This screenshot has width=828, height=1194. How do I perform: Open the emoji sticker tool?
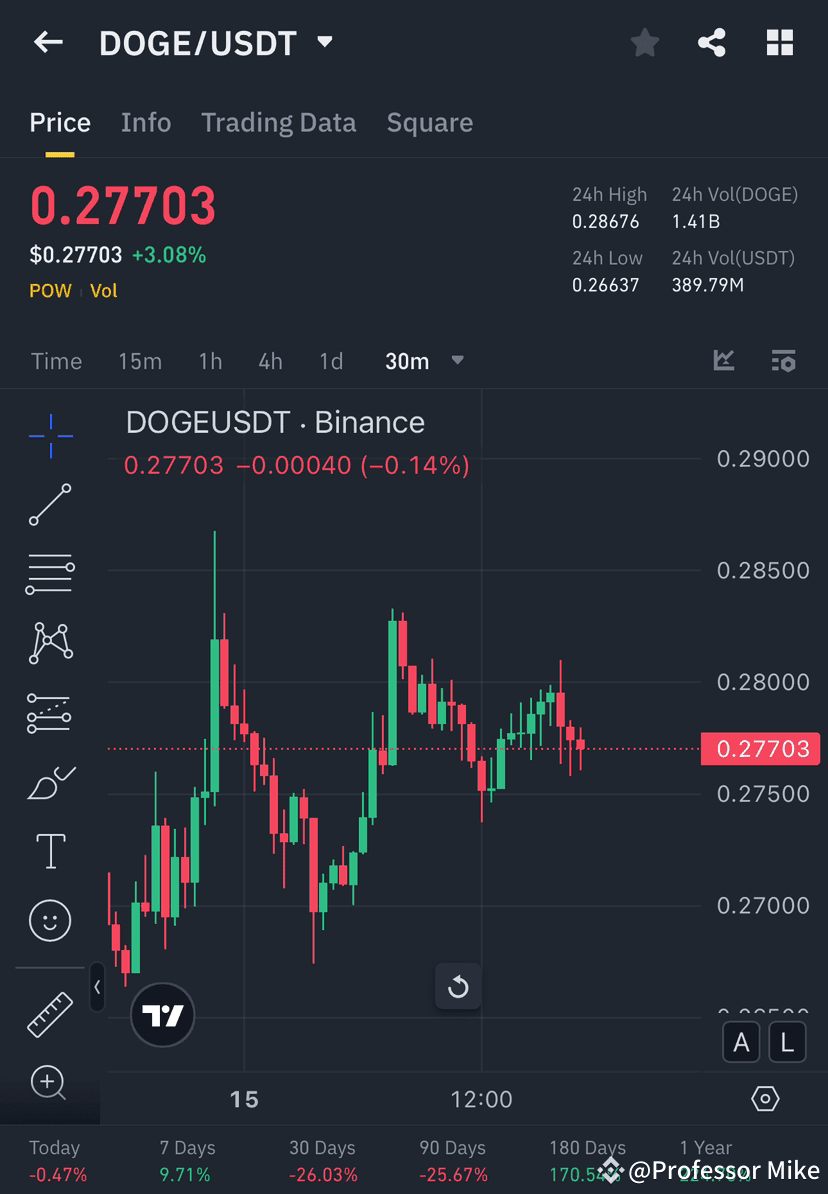[x=50, y=920]
